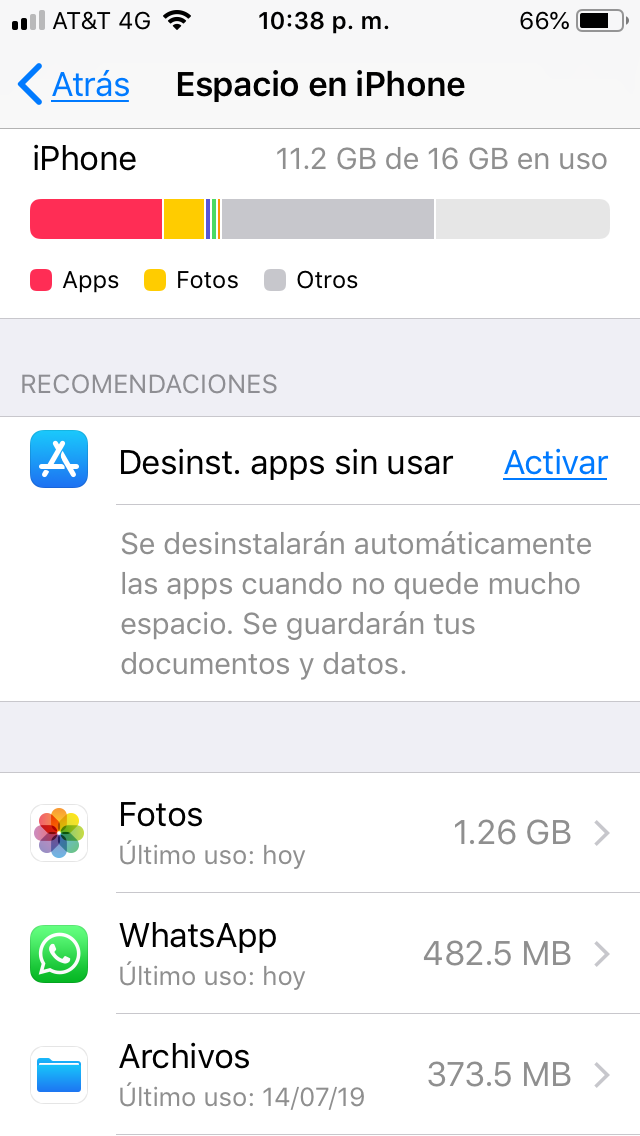Activate offloading unused apps
Image resolution: width=640 pixels, height=1136 pixels.
pos(555,463)
